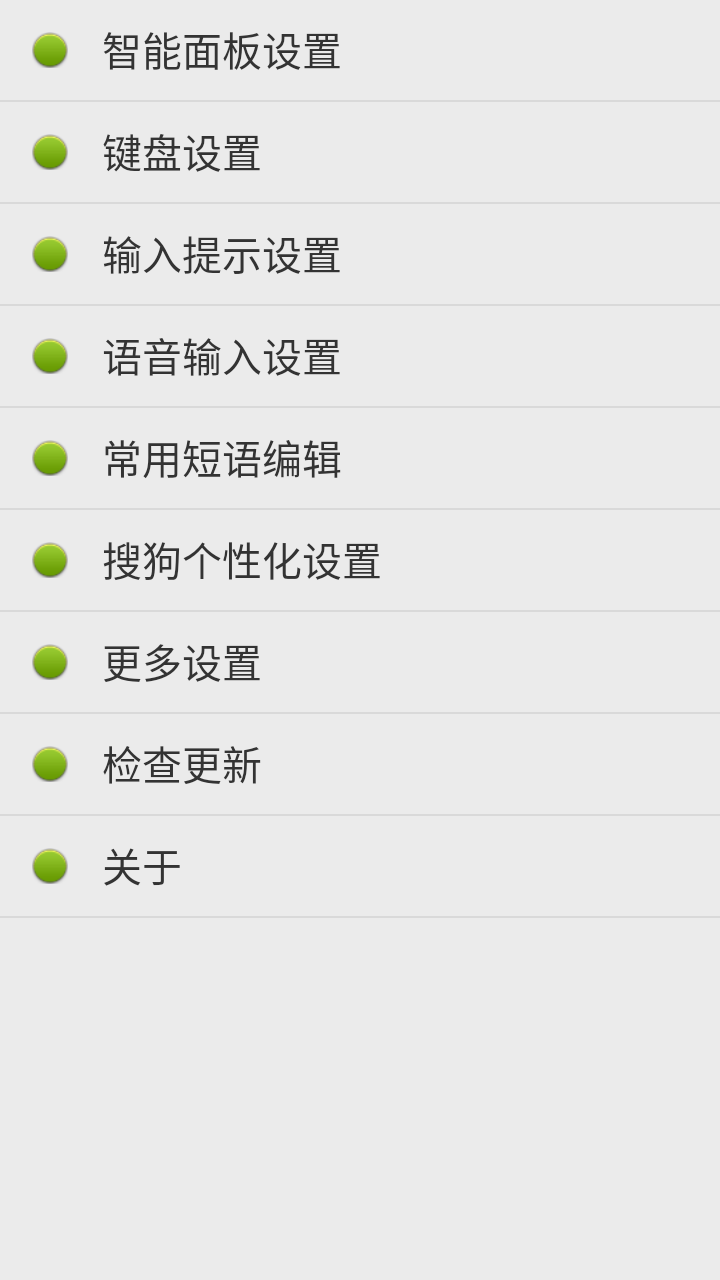Click the green dot beside 输入提示设置
The image size is (720, 1280).
[x=49, y=254]
